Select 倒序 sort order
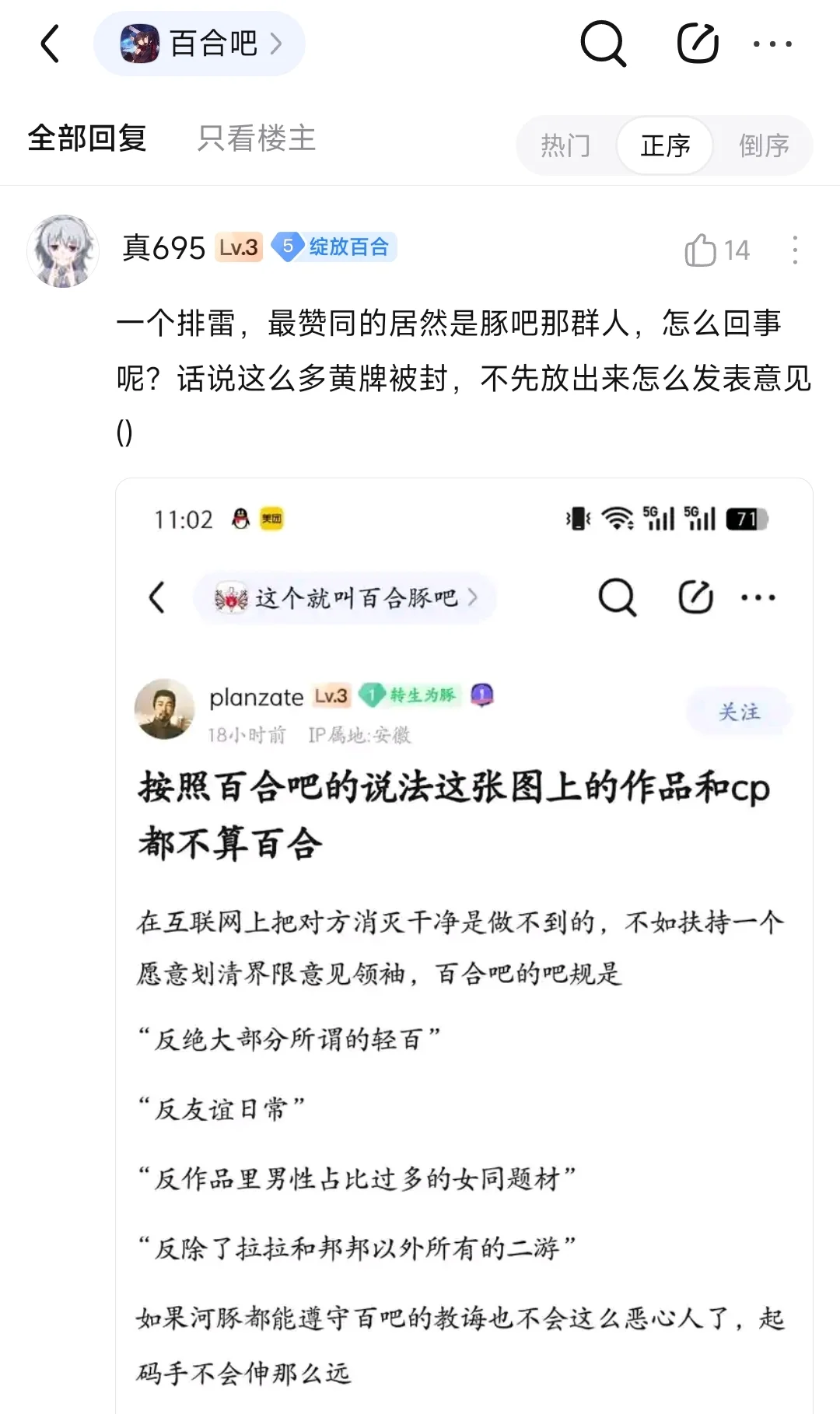This screenshot has height=1414, width=840. (x=763, y=145)
